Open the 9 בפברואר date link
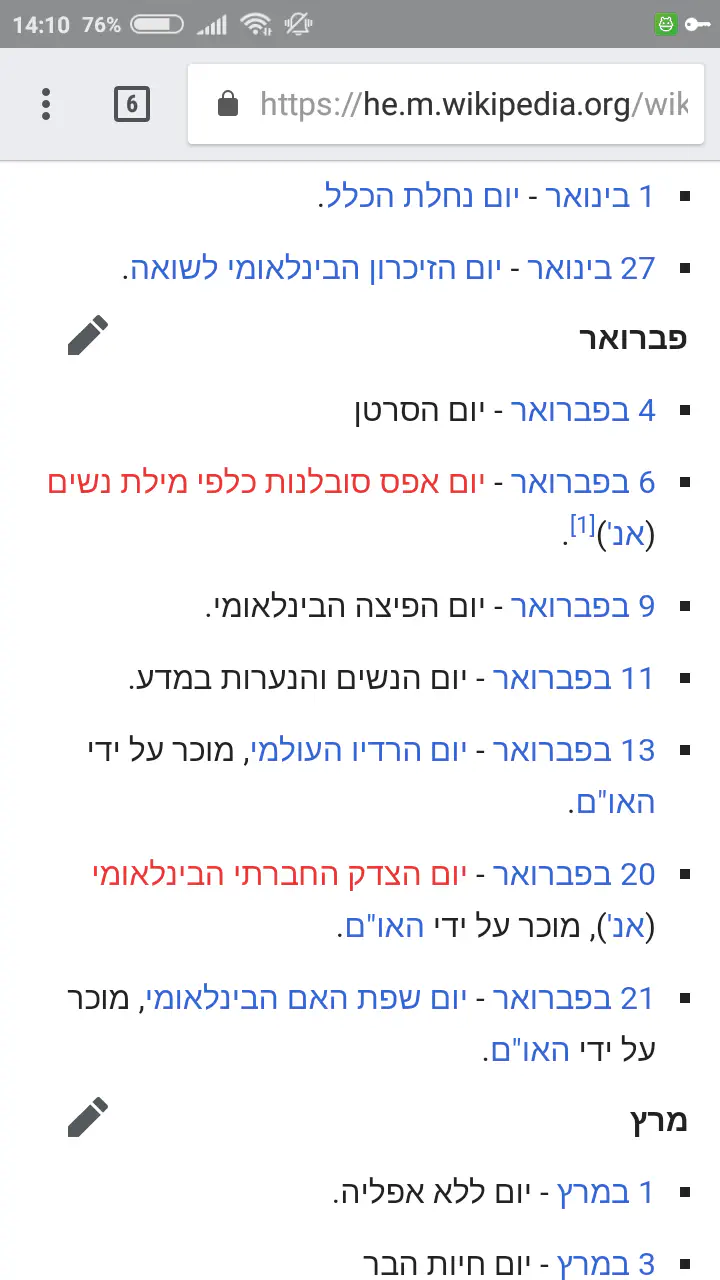720x1280 pixels. [x=582, y=606]
